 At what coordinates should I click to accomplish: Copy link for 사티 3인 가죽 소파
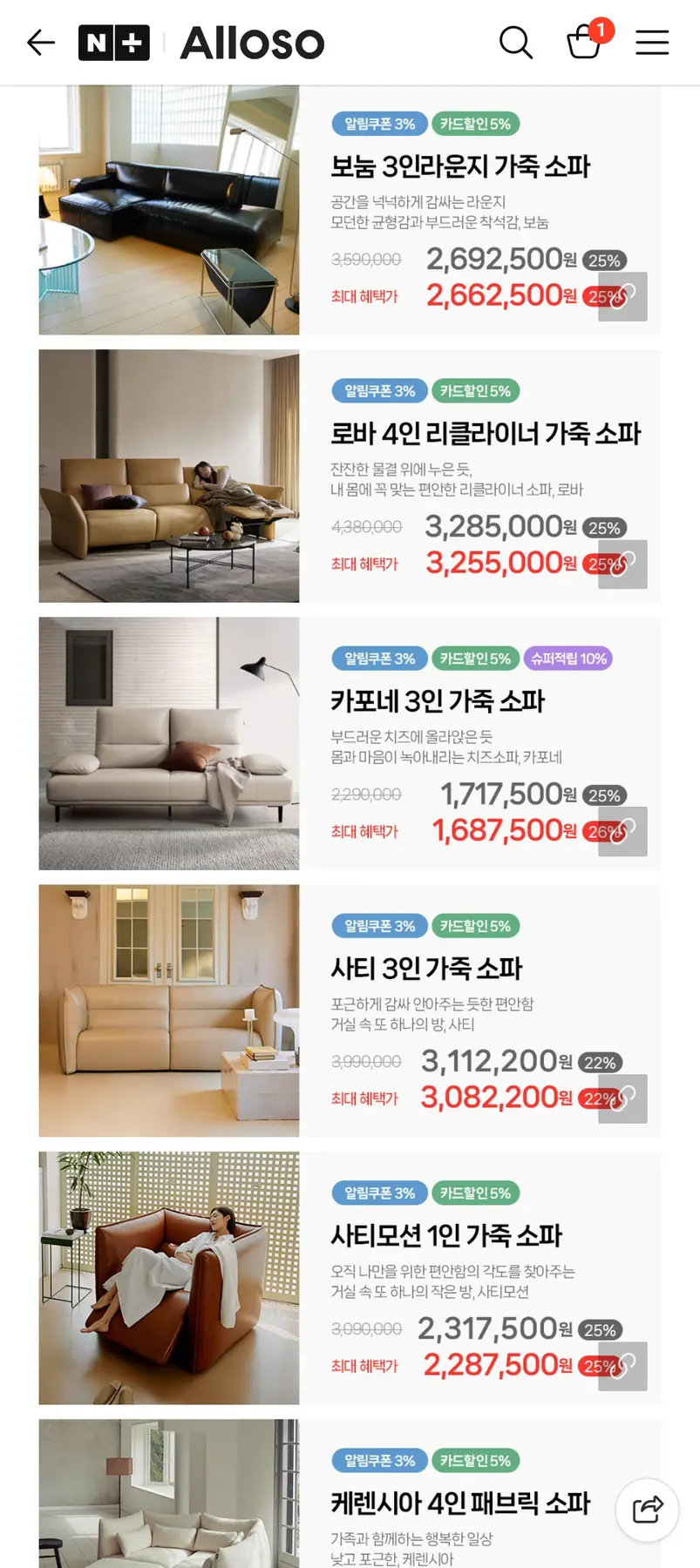click(x=622, y=1099)
